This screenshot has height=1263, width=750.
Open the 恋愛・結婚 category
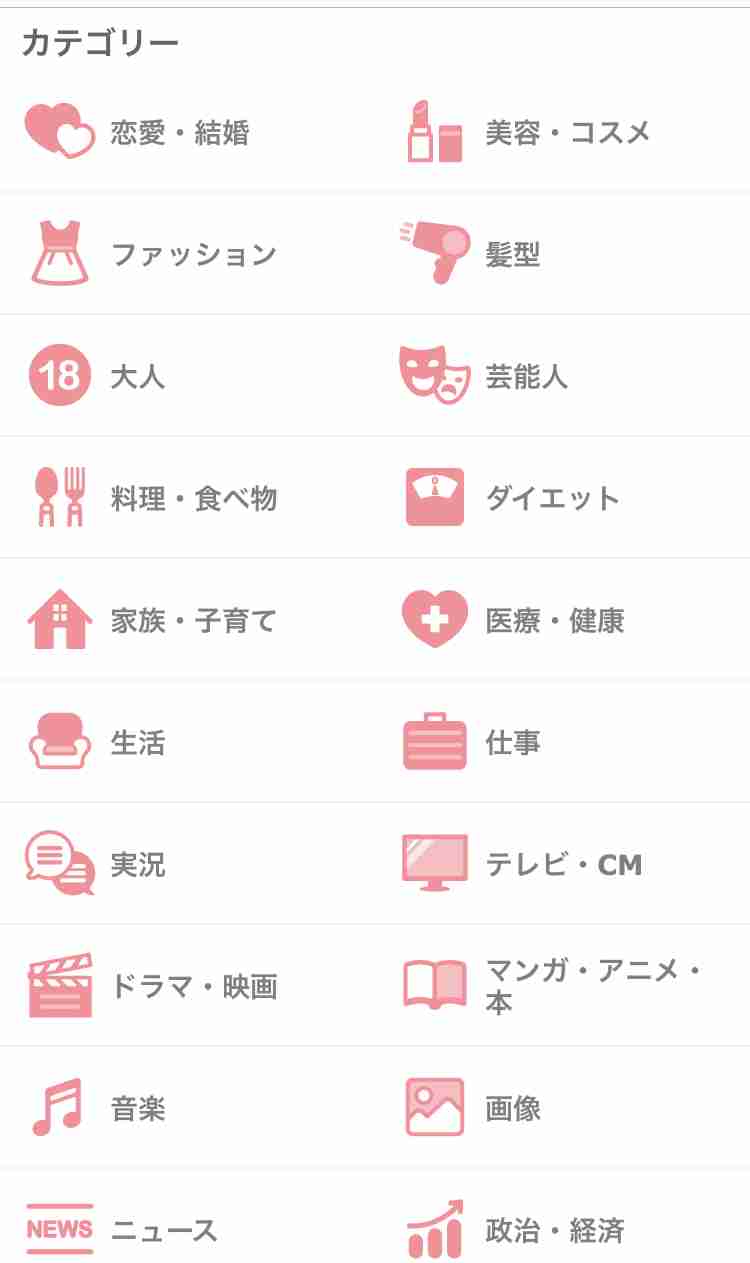click(x=187, y=132)
